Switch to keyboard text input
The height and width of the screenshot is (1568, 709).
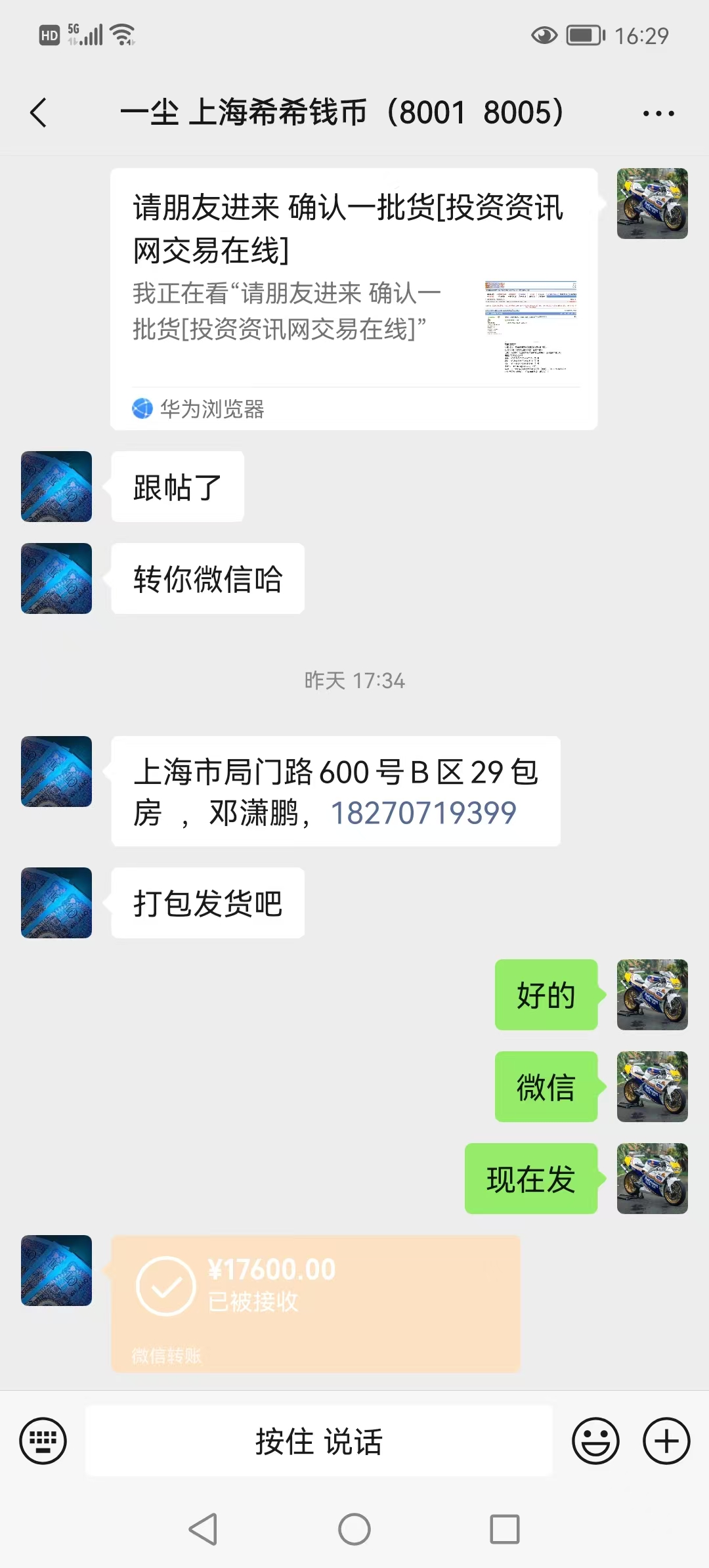pyautogui.click(x=43, y=1441)
